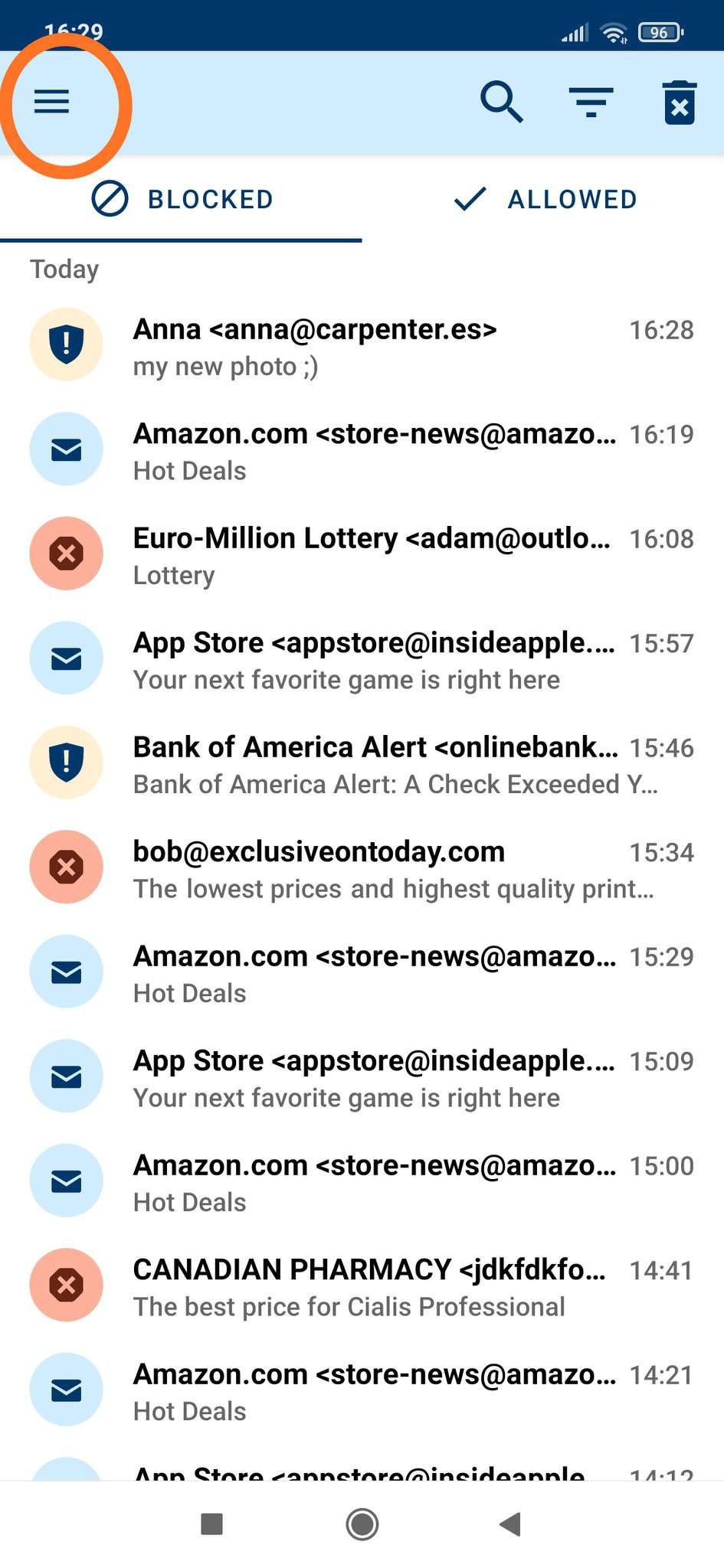Open the App Store email from 15:09
Viewport: 724px width, 1568px height.
pyautogui.click(x=362, y=1078)
